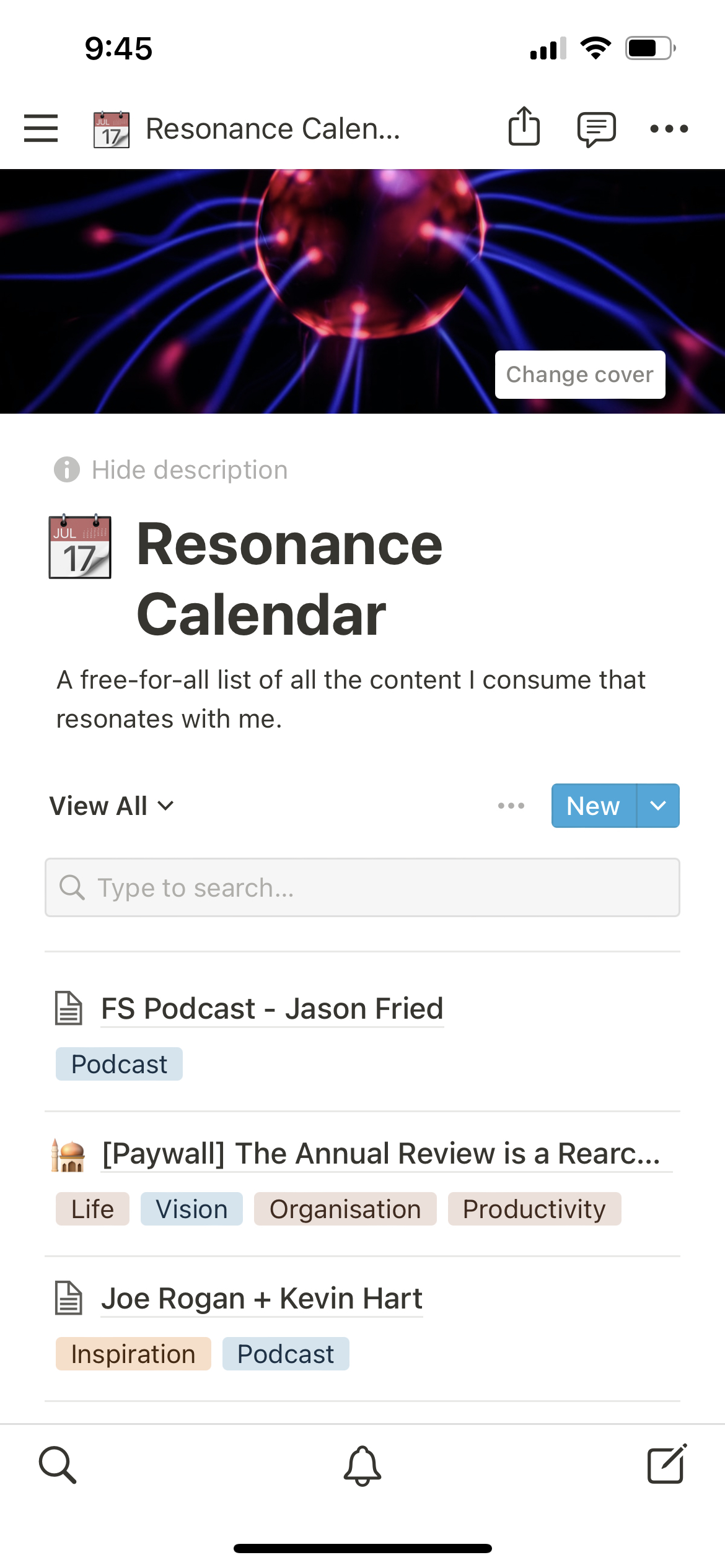Viewport: 725px width, 1568px height.
Task: Share the Resonance Calendar page
Action: point(524,128)
